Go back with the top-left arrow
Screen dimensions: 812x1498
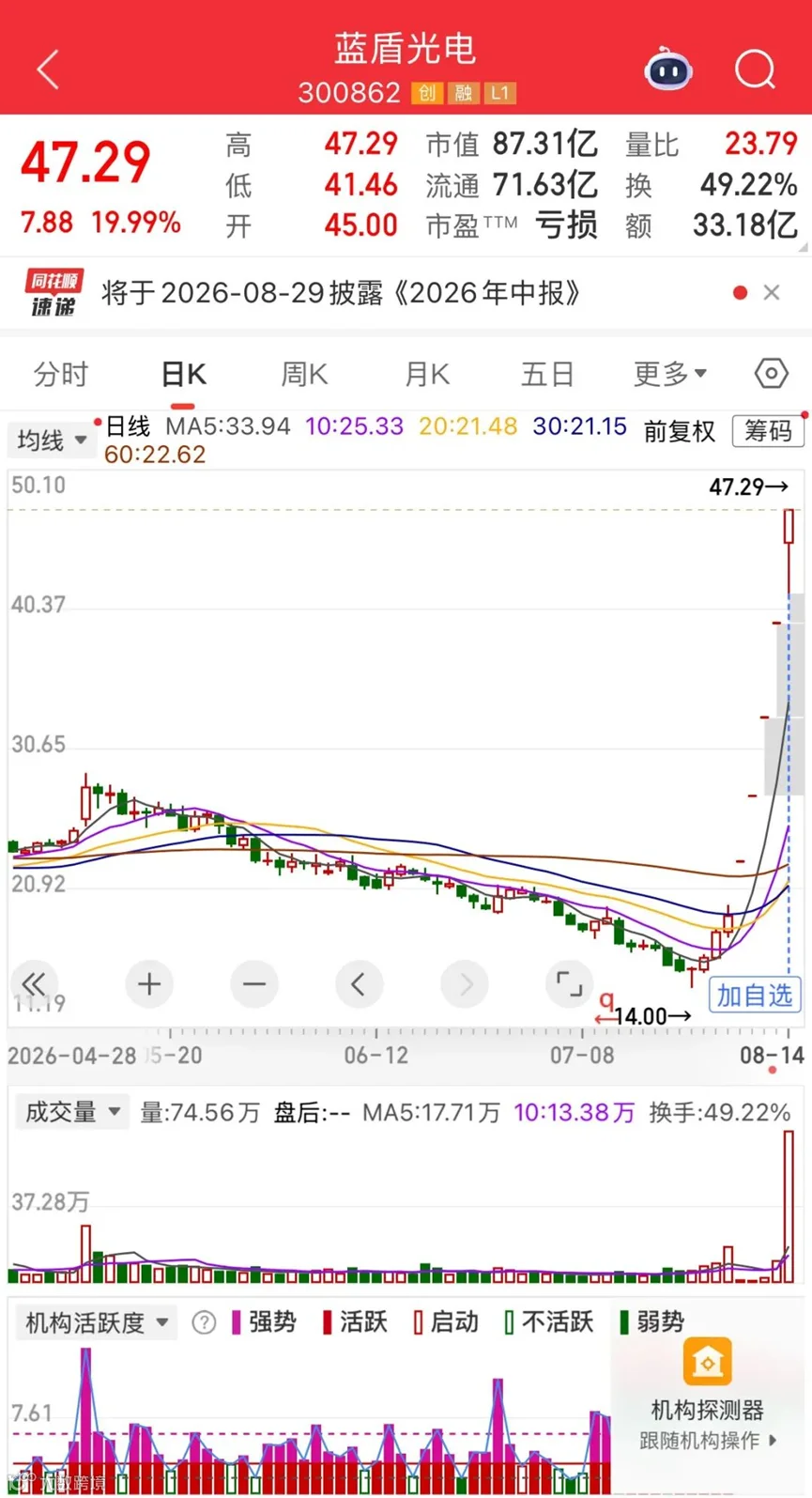48,69
